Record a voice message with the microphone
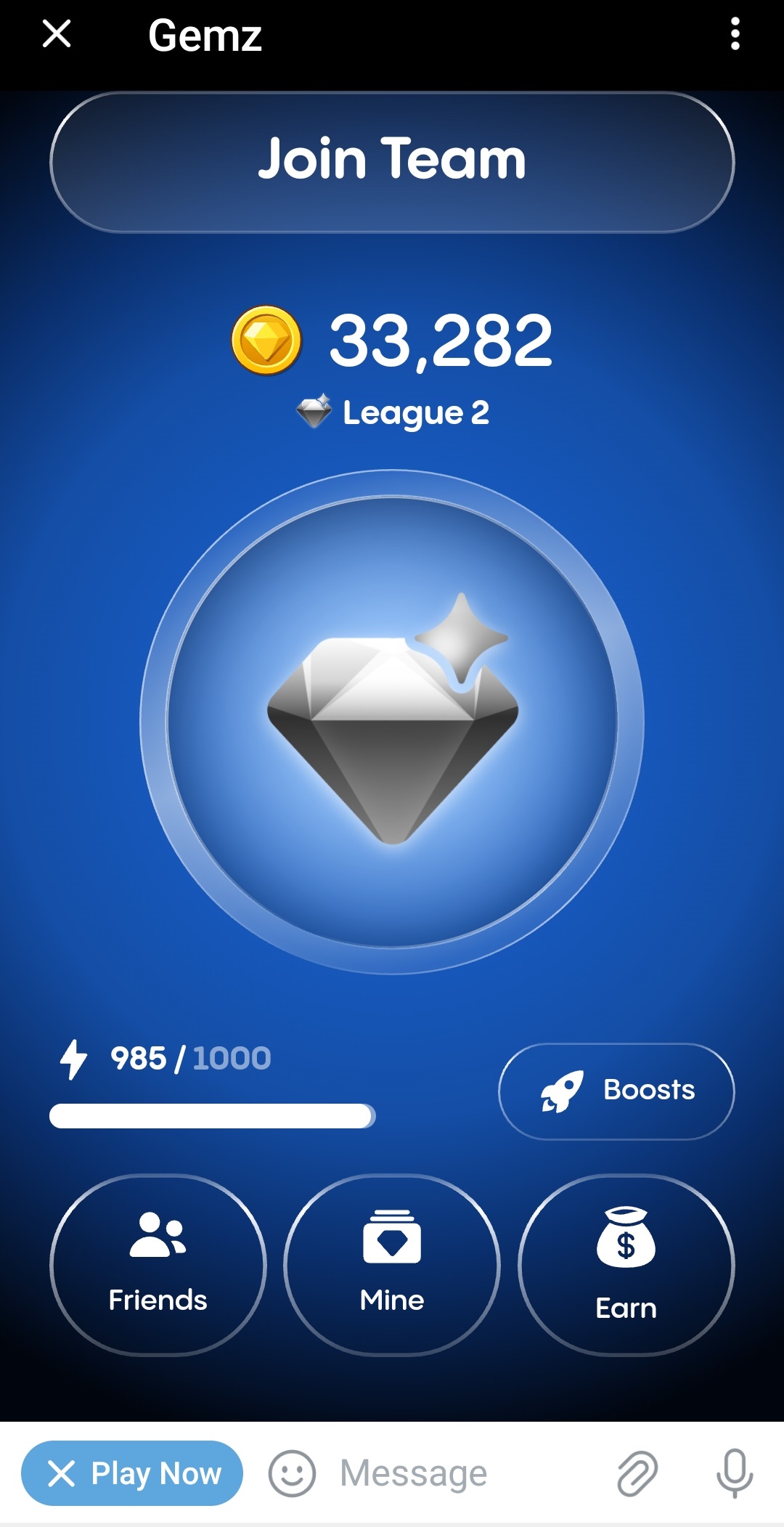Screen dimensions: 784x1527 point(735,1473)
